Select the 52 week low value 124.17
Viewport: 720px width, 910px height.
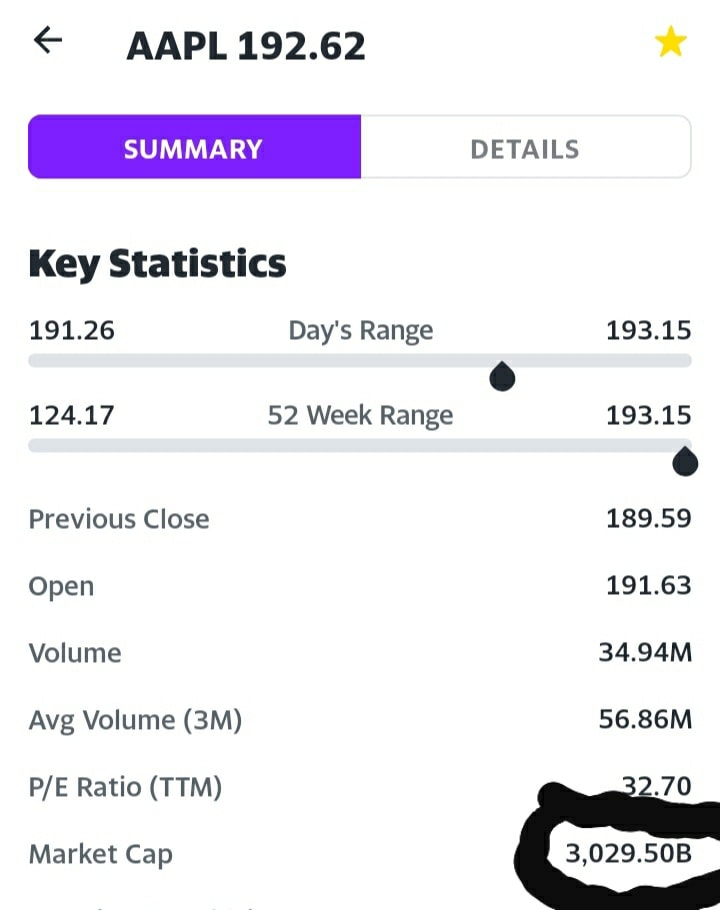pyautogui.click(x=71, y=414)
